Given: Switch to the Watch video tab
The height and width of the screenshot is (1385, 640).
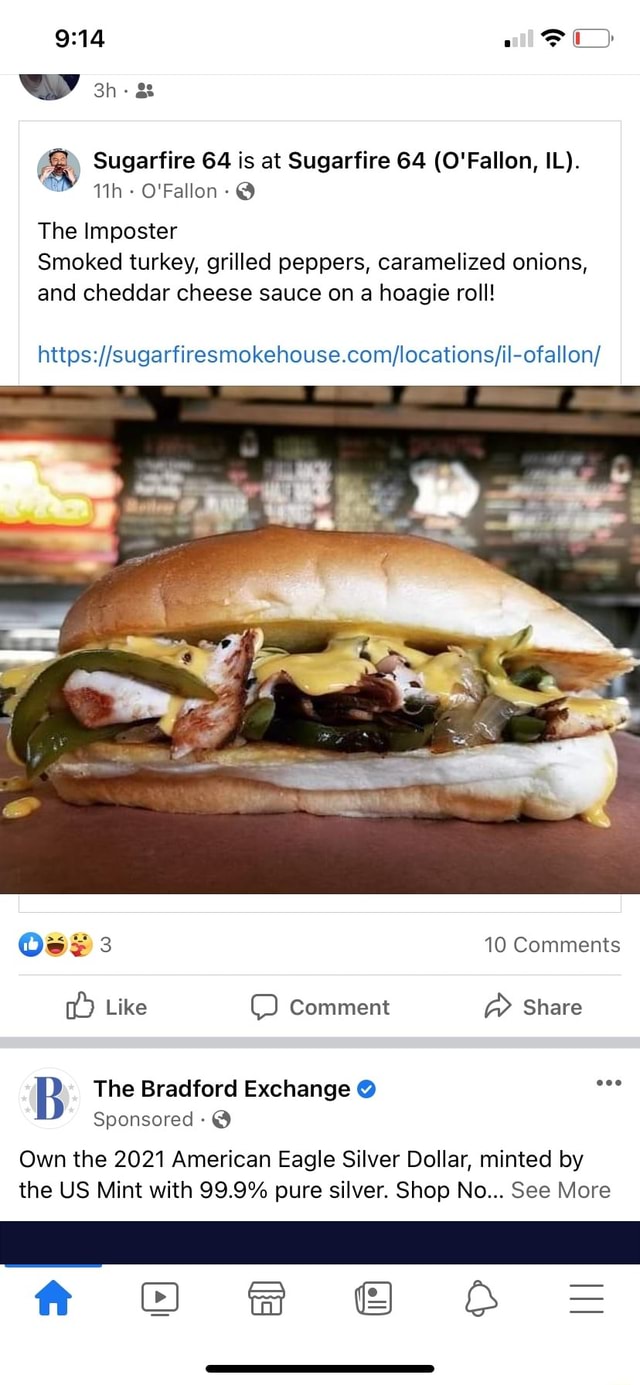Looking at the screenshot, I should click(160, 1298).
